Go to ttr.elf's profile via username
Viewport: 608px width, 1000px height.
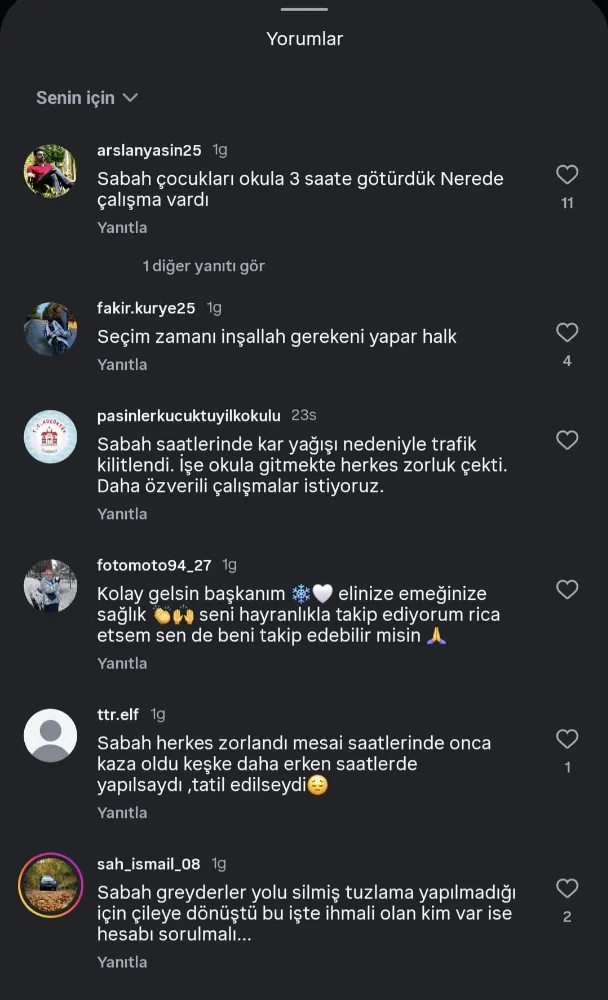pos(118,714)
